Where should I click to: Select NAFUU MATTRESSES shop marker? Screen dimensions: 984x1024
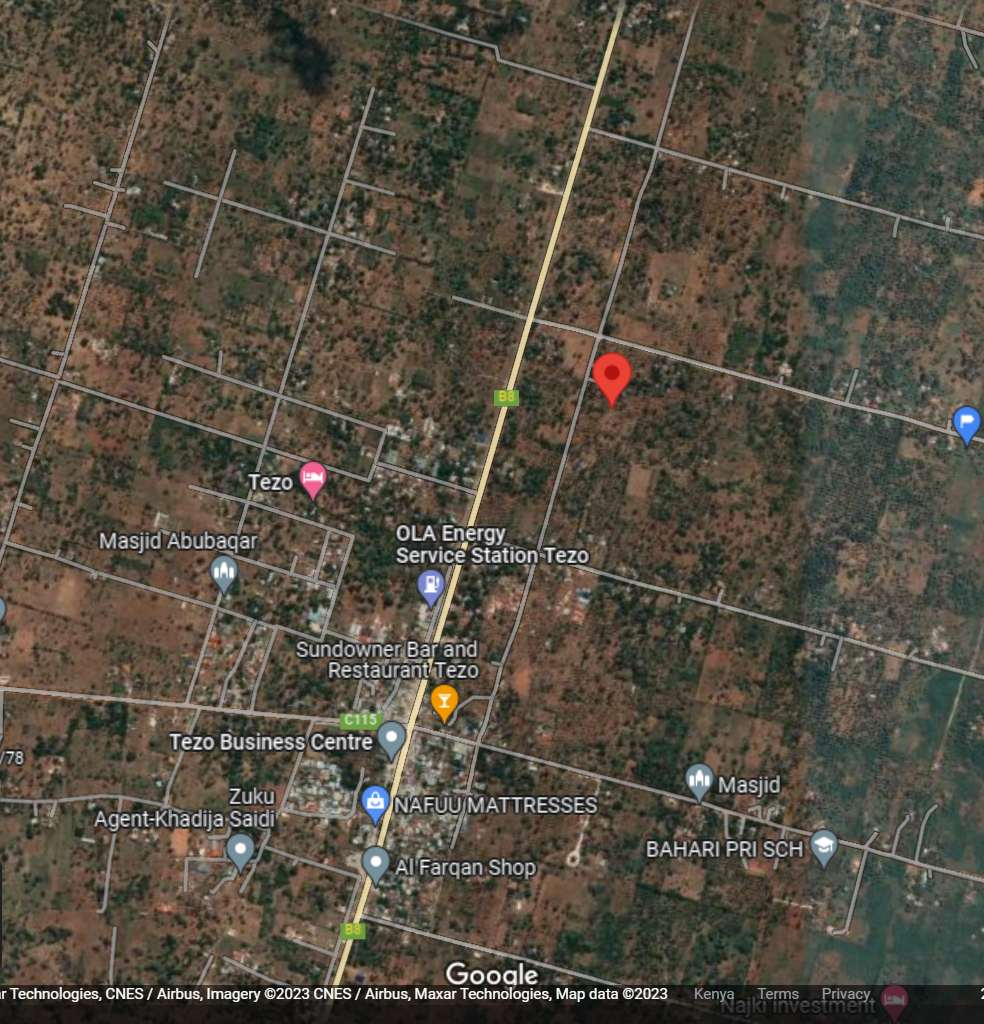coord(375,802)
